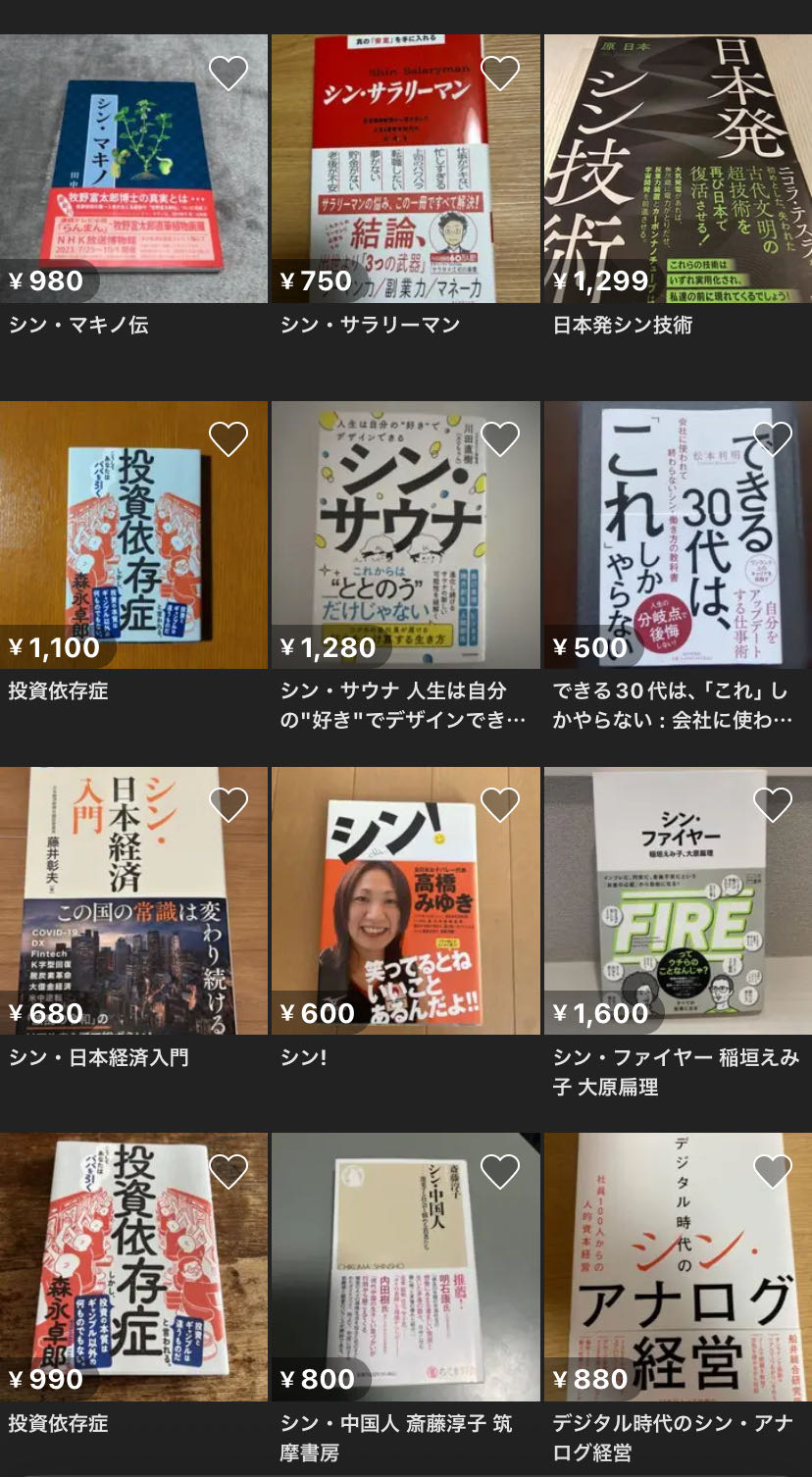812x1477 pixels.
Task: Favorite the 日本発シン技術 book
Action: 773,74
